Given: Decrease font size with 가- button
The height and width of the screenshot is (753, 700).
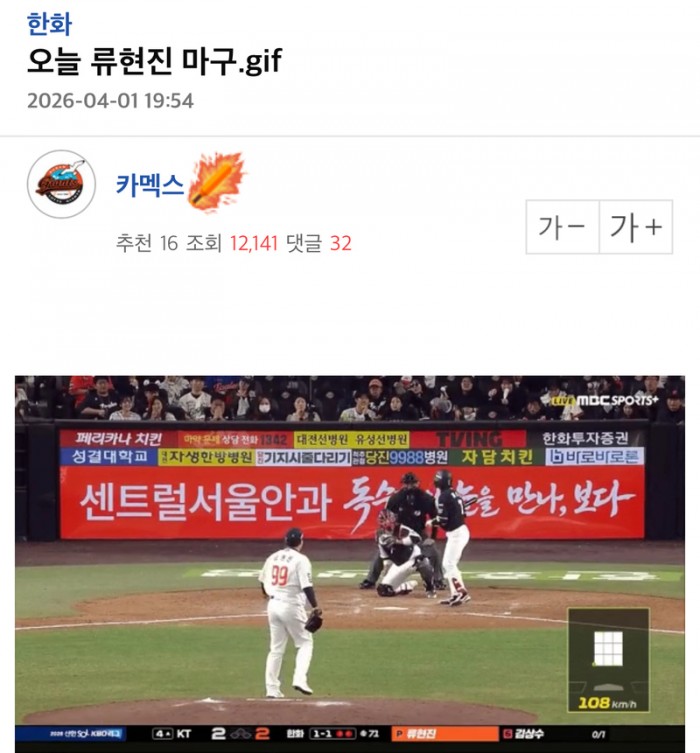Looking at the screenshot, I should (x=563, y=227).
